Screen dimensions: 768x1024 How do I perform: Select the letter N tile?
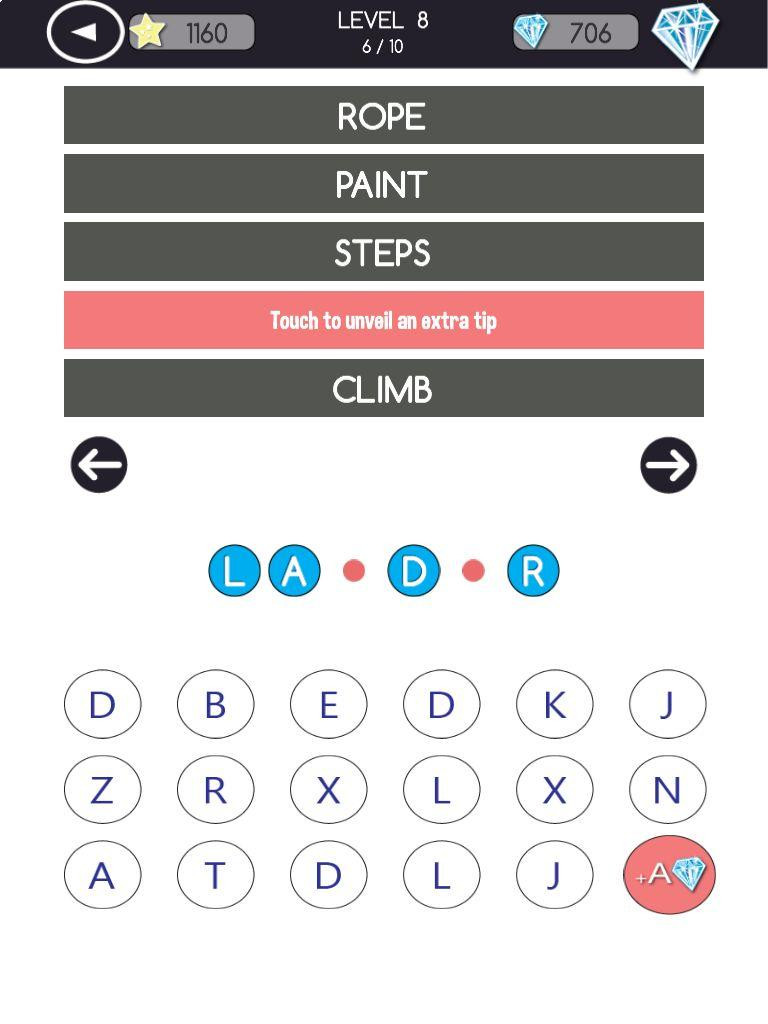click(x=667, y=790)
